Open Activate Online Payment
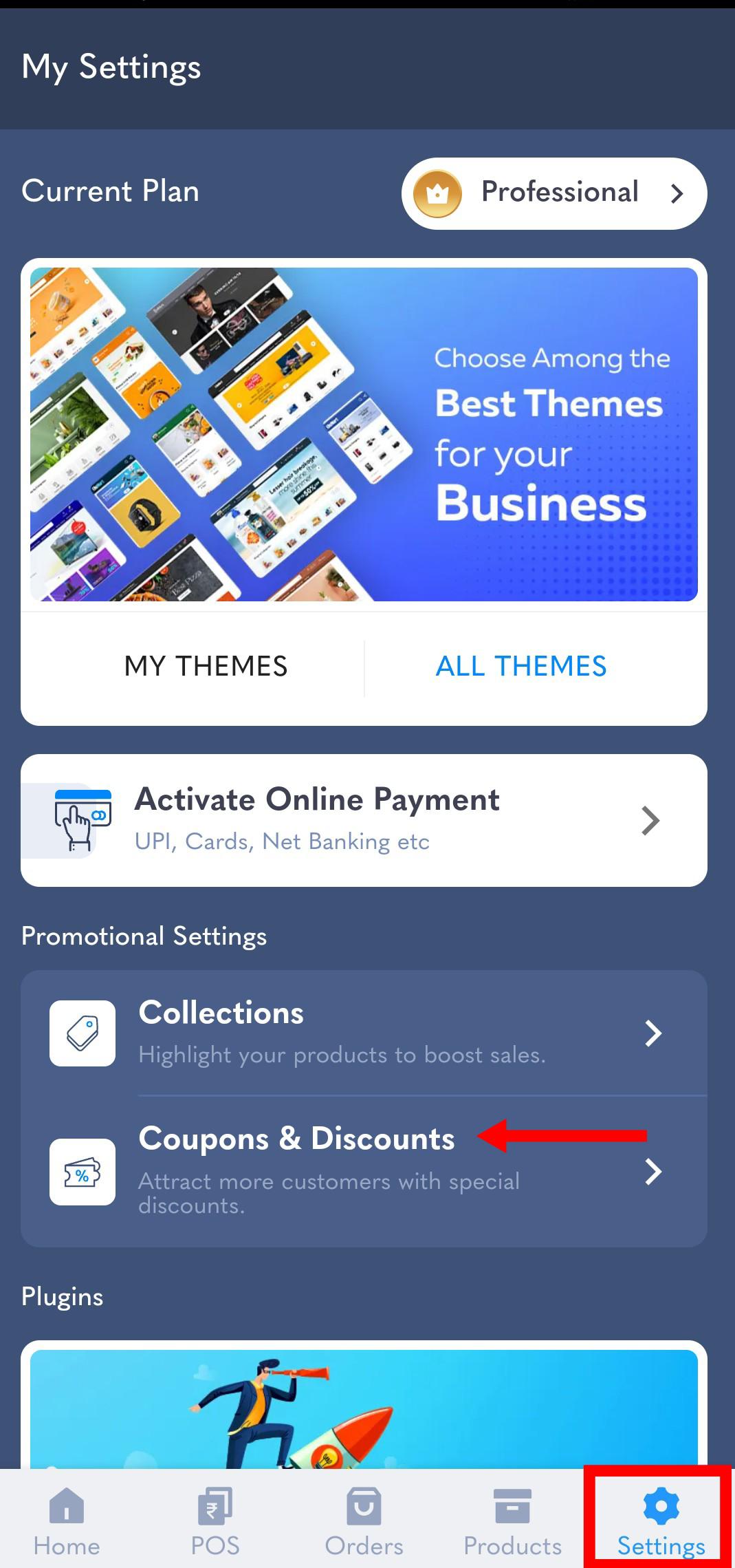The width and height of the screenshot is (735, 1568). [x=364, y=820]
